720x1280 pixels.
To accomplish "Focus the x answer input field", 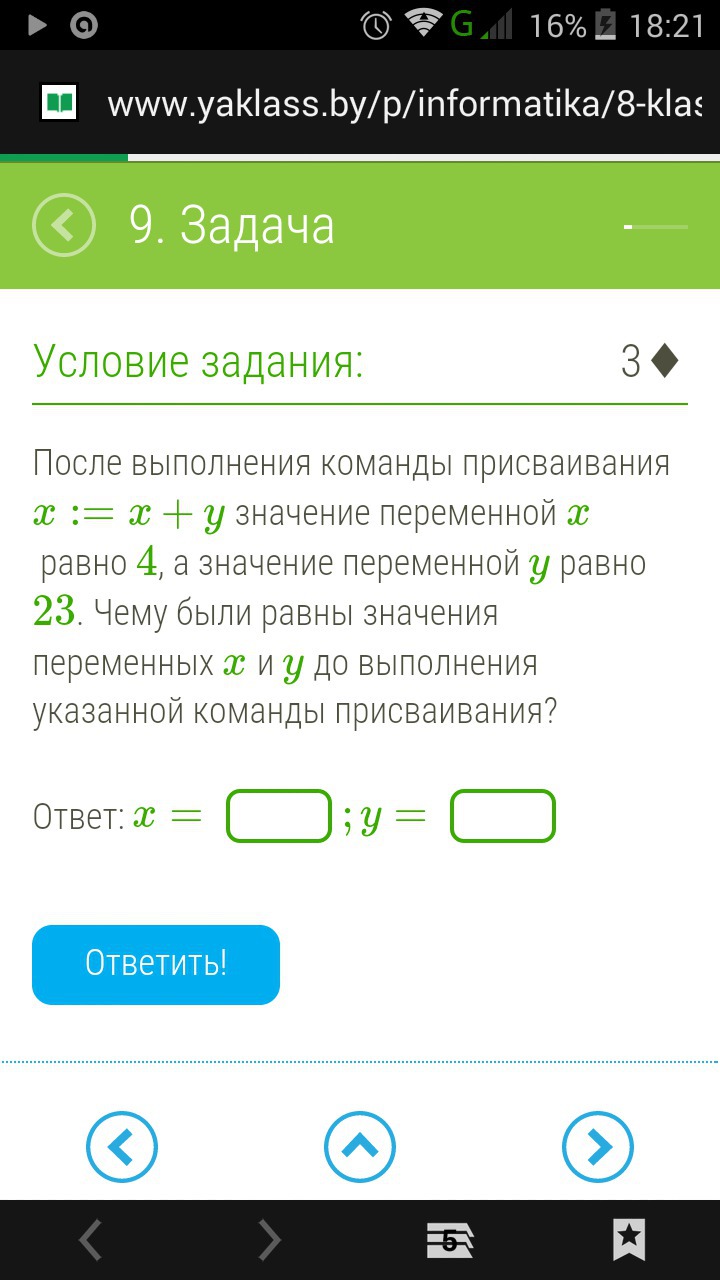I will click(x=279, y=816).
